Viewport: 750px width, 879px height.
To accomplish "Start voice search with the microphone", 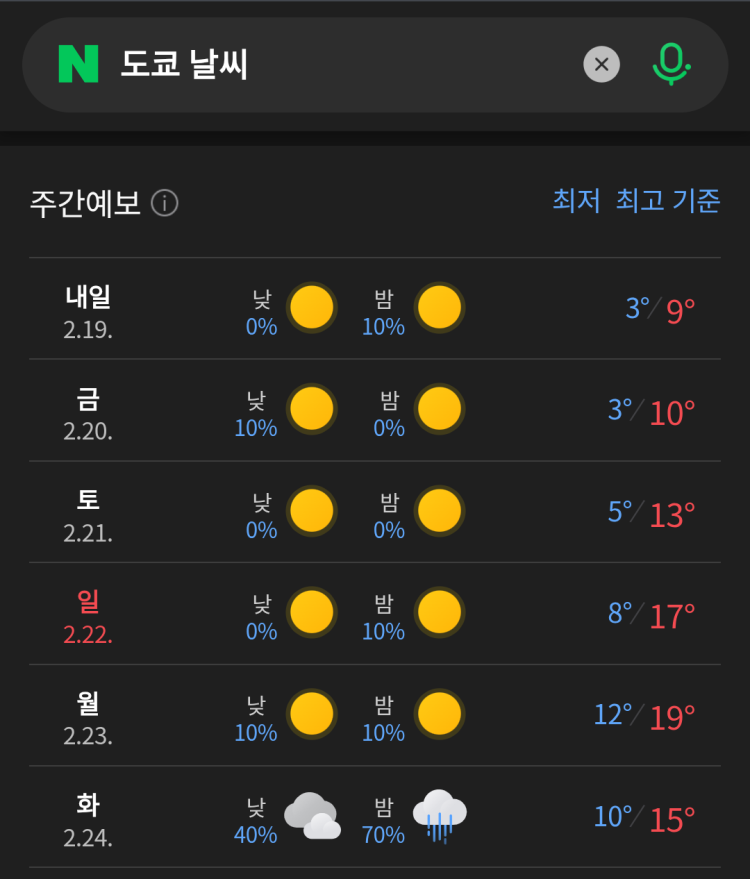I will tap(671, 65).
